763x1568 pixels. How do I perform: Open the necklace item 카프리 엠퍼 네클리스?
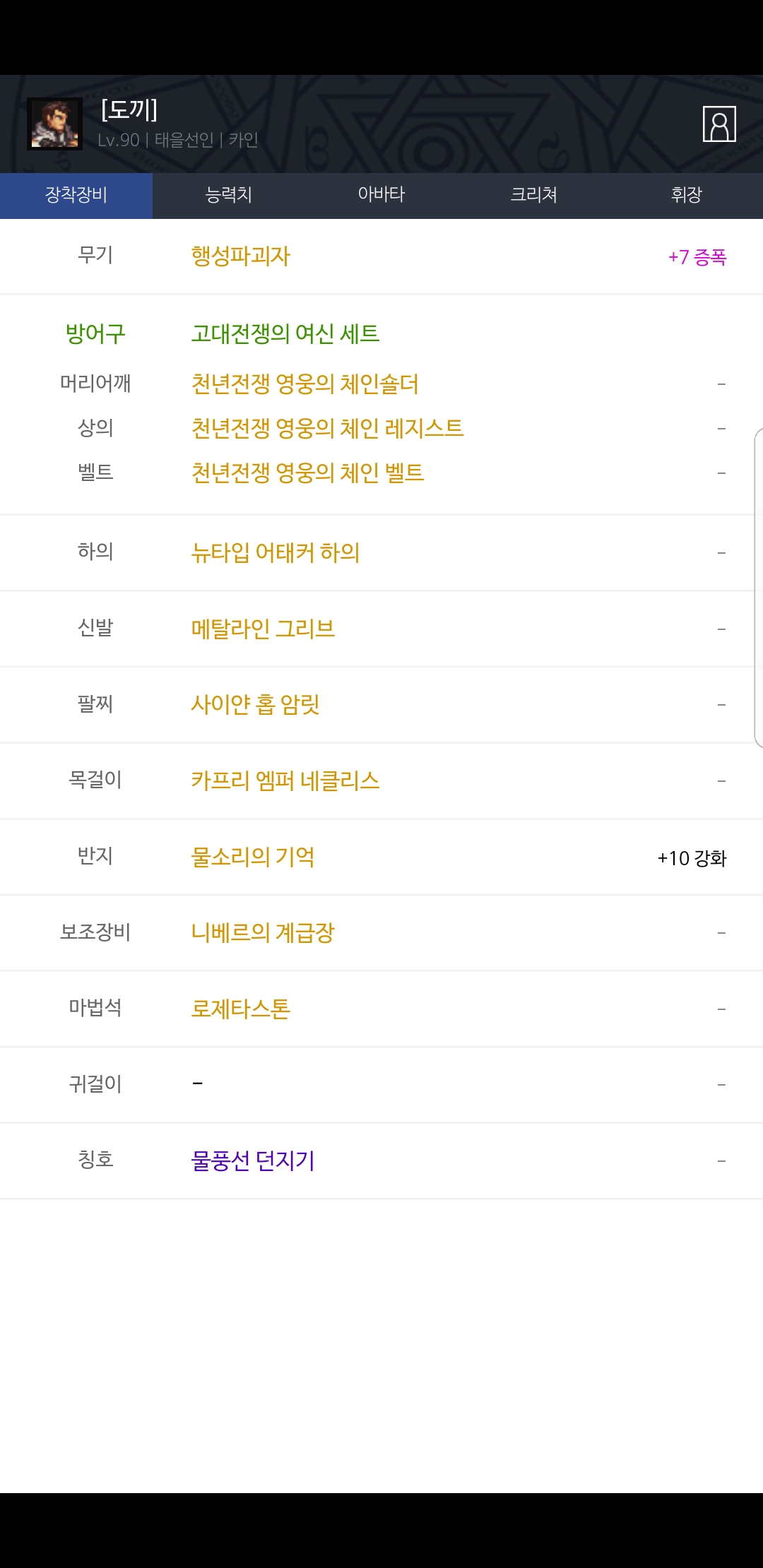285,780
